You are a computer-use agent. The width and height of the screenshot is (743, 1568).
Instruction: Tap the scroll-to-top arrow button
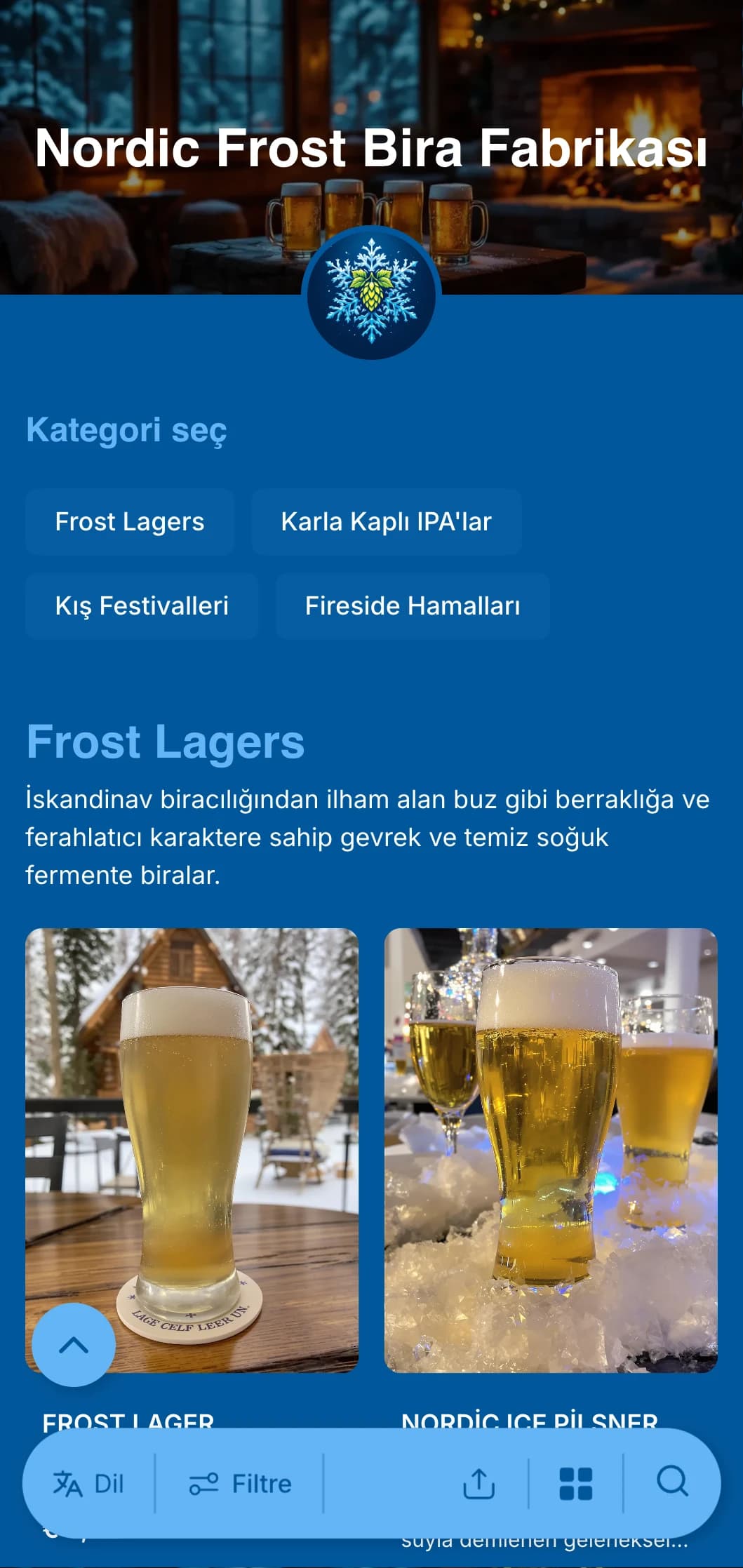click(74, 1345)
